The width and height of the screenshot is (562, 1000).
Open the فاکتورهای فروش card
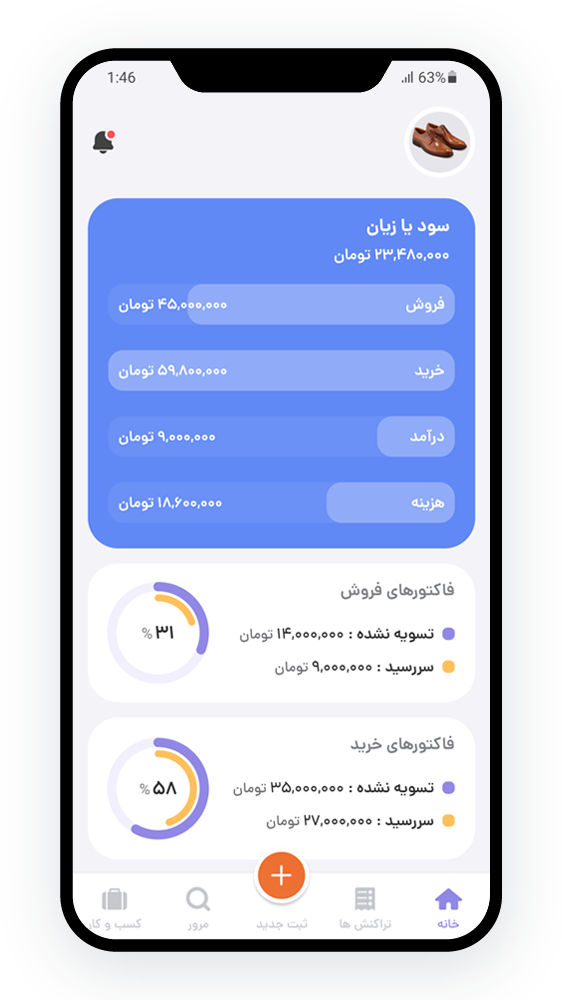point(281,633)
